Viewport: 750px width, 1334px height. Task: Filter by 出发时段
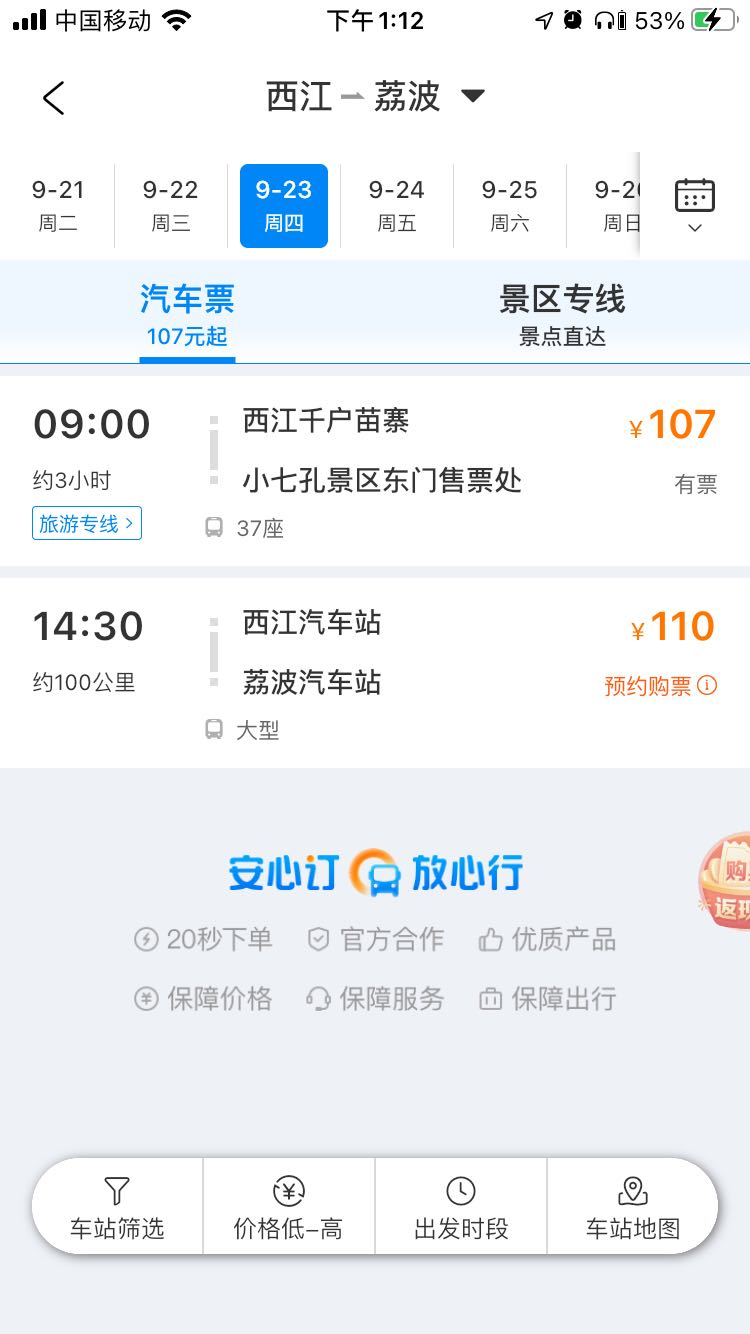coord(461,1207)
